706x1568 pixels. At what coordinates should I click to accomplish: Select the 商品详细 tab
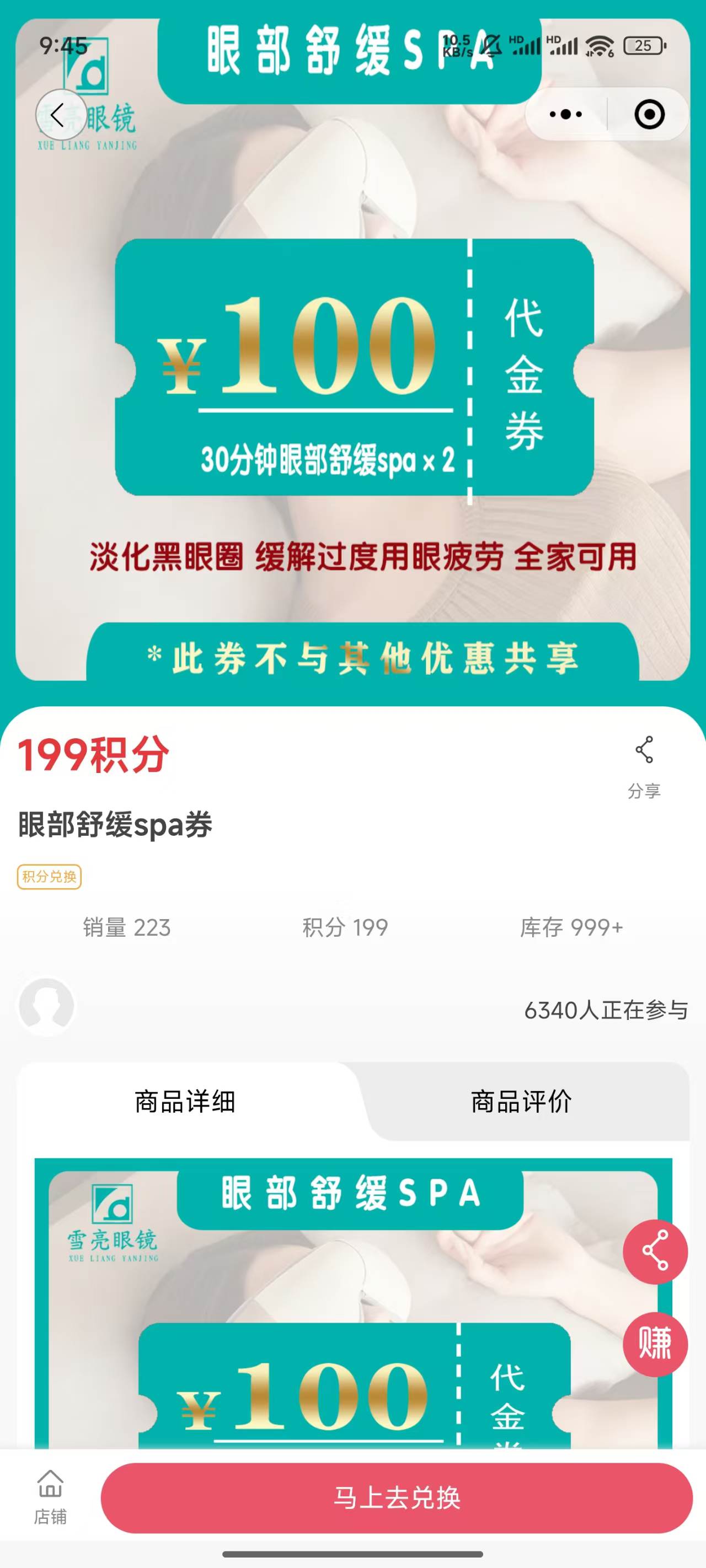click(185, 1102)
